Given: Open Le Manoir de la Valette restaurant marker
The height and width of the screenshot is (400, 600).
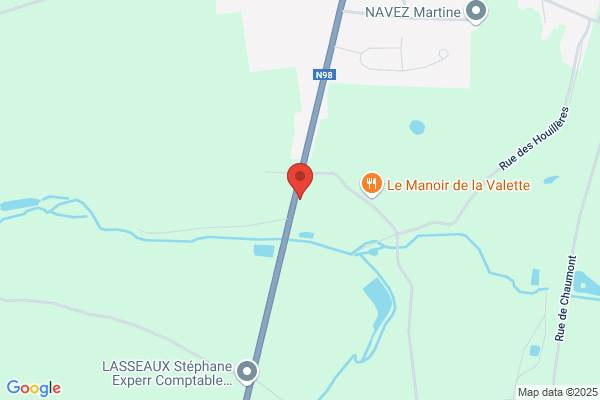Looking at the screenshot, I should [x=372, y=184].
